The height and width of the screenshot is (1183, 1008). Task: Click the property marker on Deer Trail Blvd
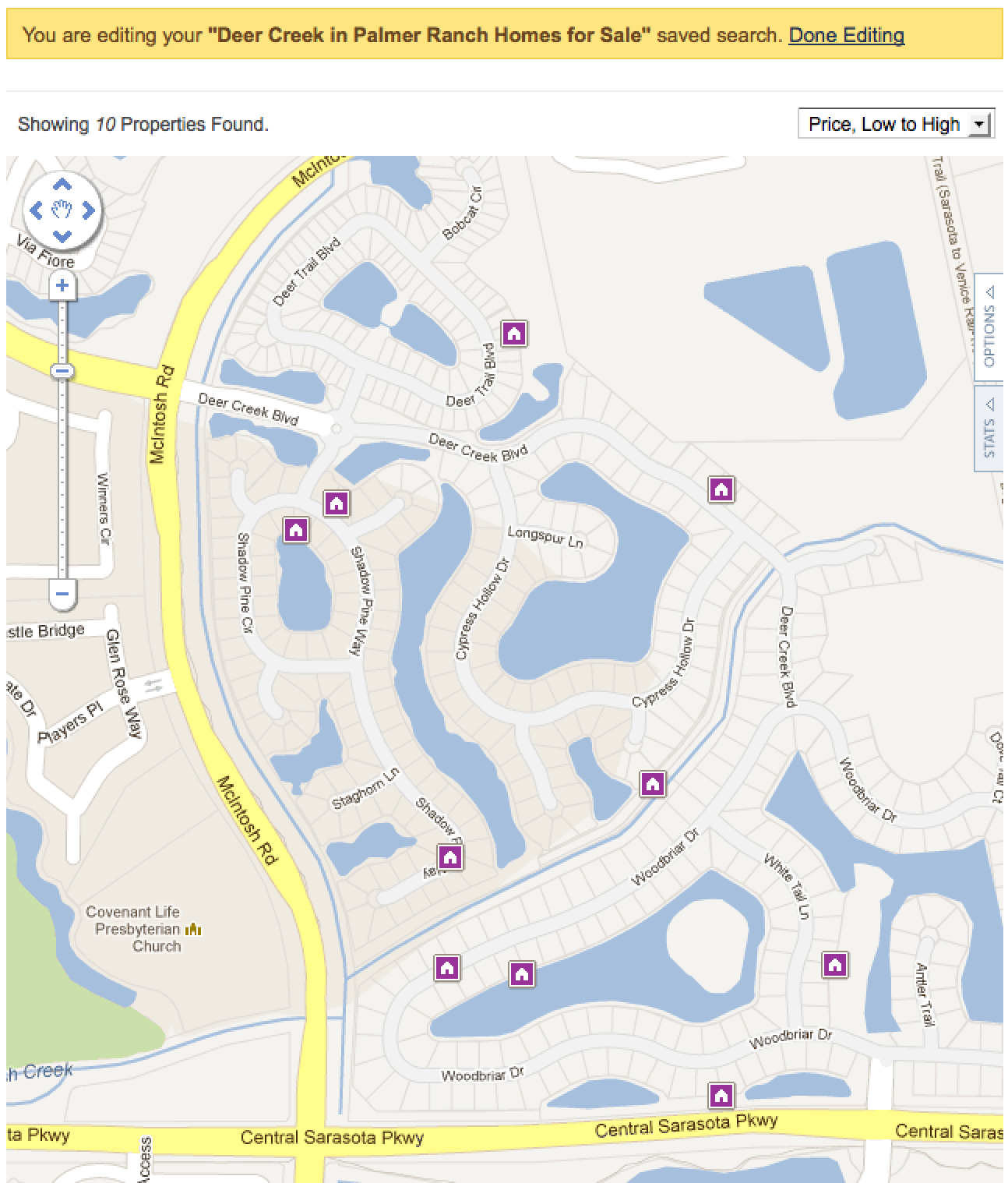point(514,333)
